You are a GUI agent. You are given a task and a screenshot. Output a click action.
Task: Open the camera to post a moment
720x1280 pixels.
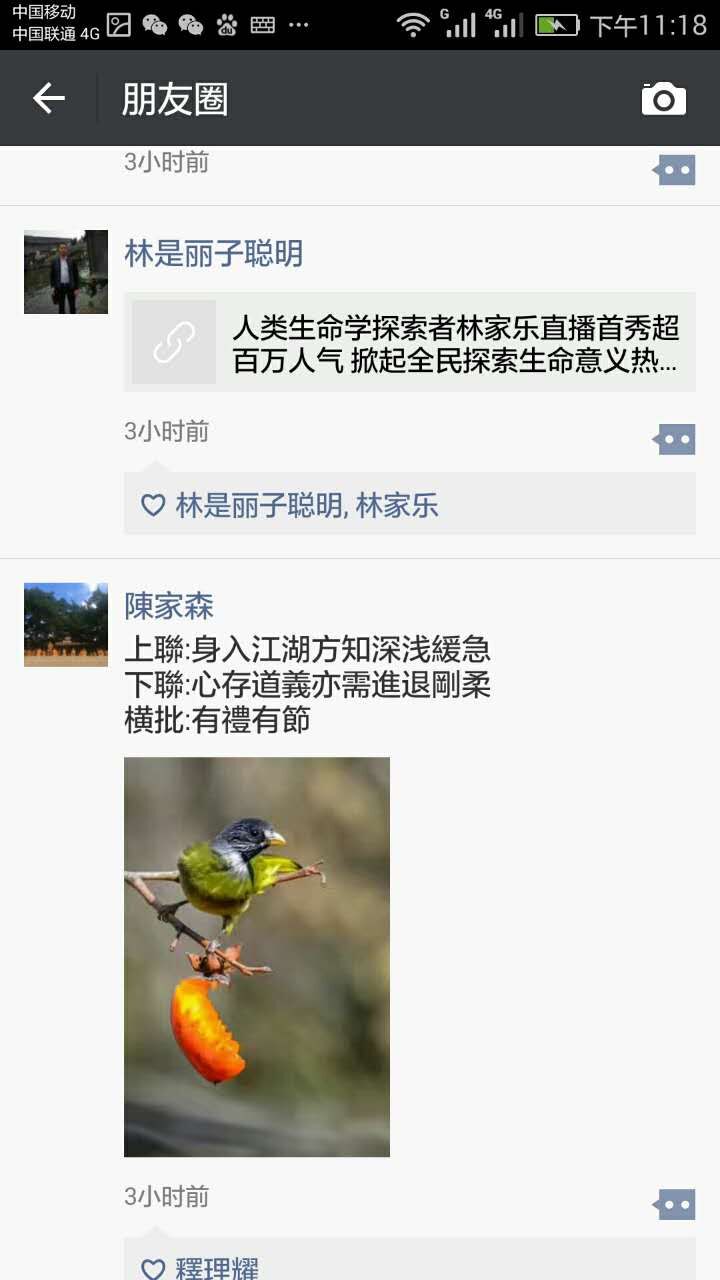coord(663,99)
